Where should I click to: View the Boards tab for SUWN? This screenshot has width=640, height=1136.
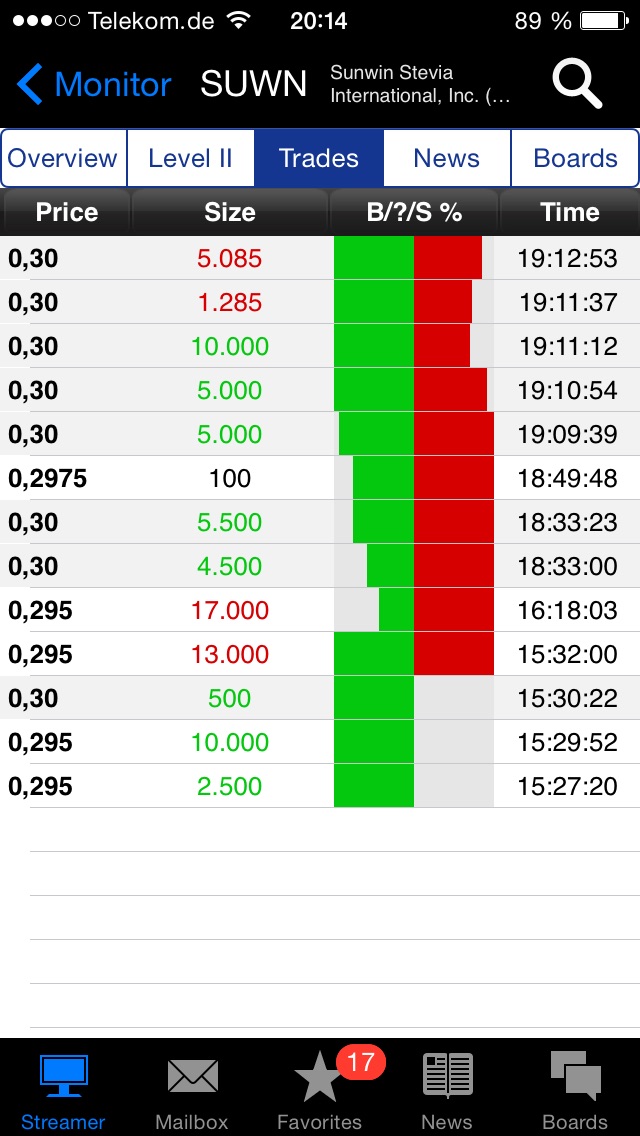coord(575,158)
